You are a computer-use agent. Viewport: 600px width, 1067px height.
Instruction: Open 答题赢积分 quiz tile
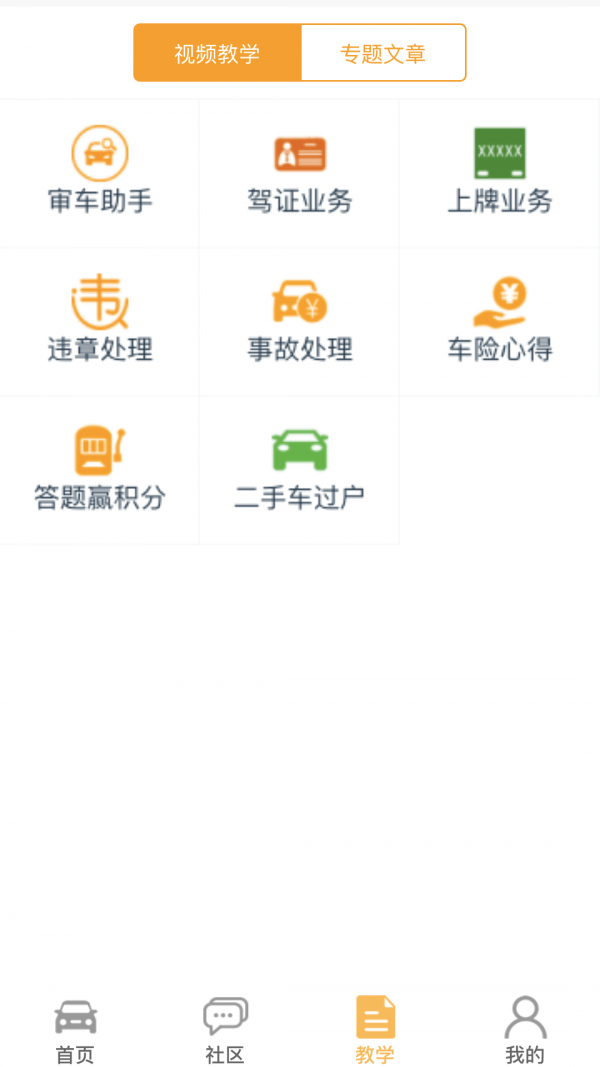[100, 469]
